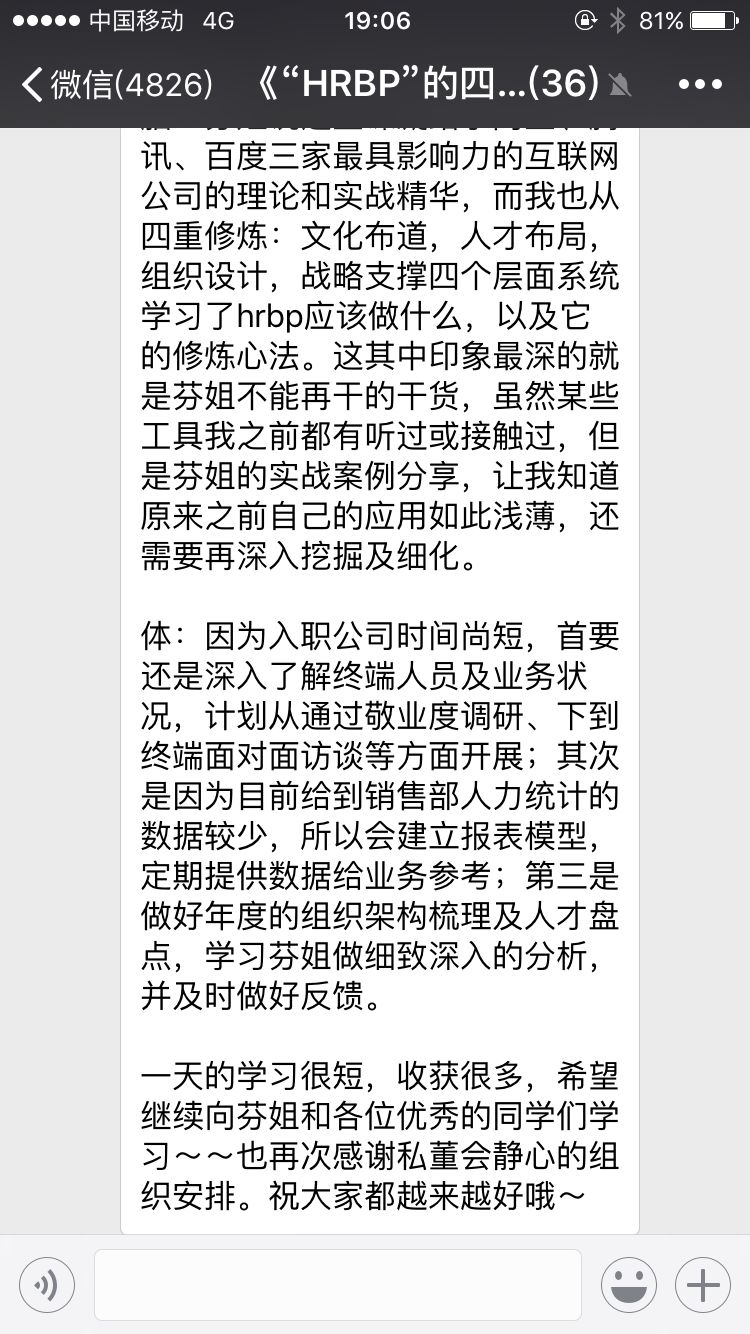The height and width of the screenshot is (1334, 750).
Task: Switch to voice message input
Action: coord(47,1285)
